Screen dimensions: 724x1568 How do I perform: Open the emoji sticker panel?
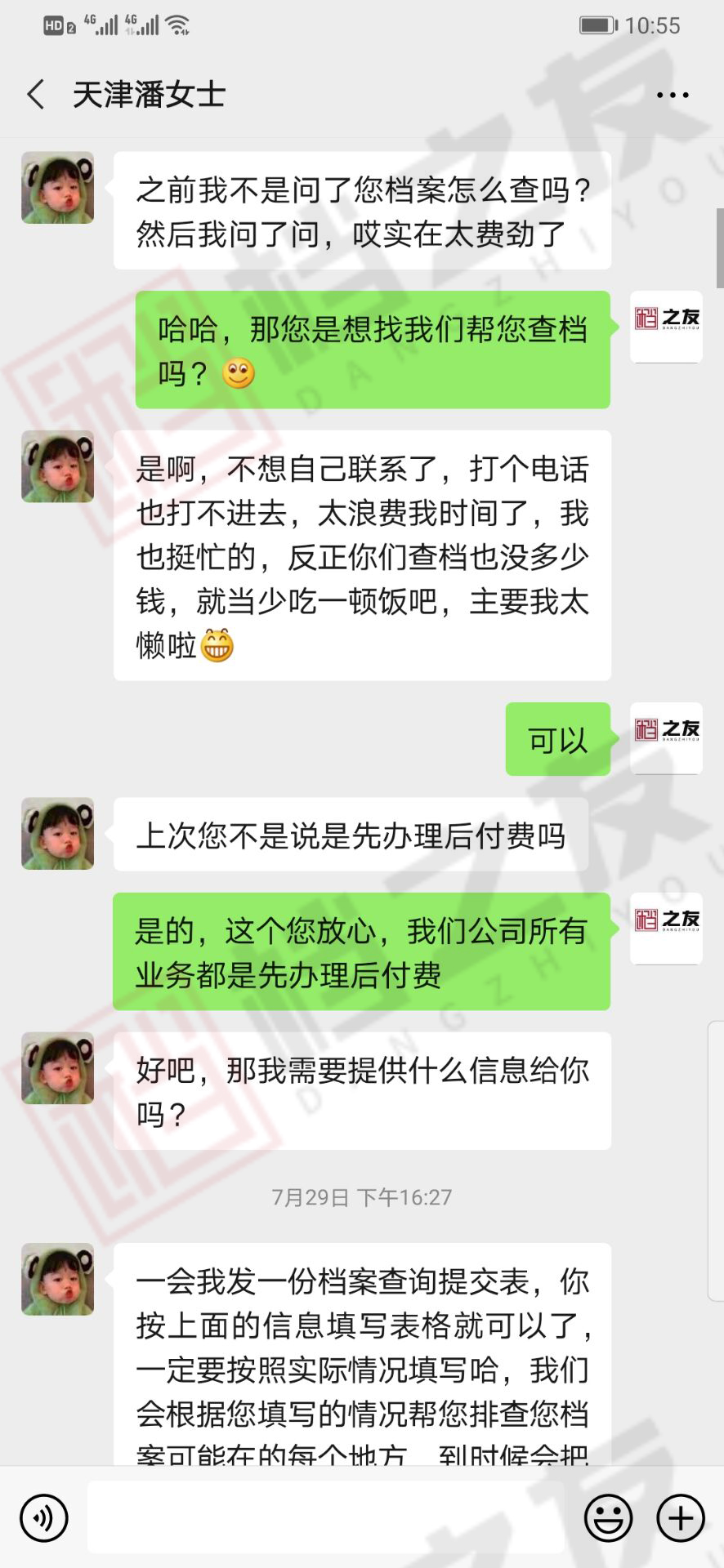pos(609,1518)
